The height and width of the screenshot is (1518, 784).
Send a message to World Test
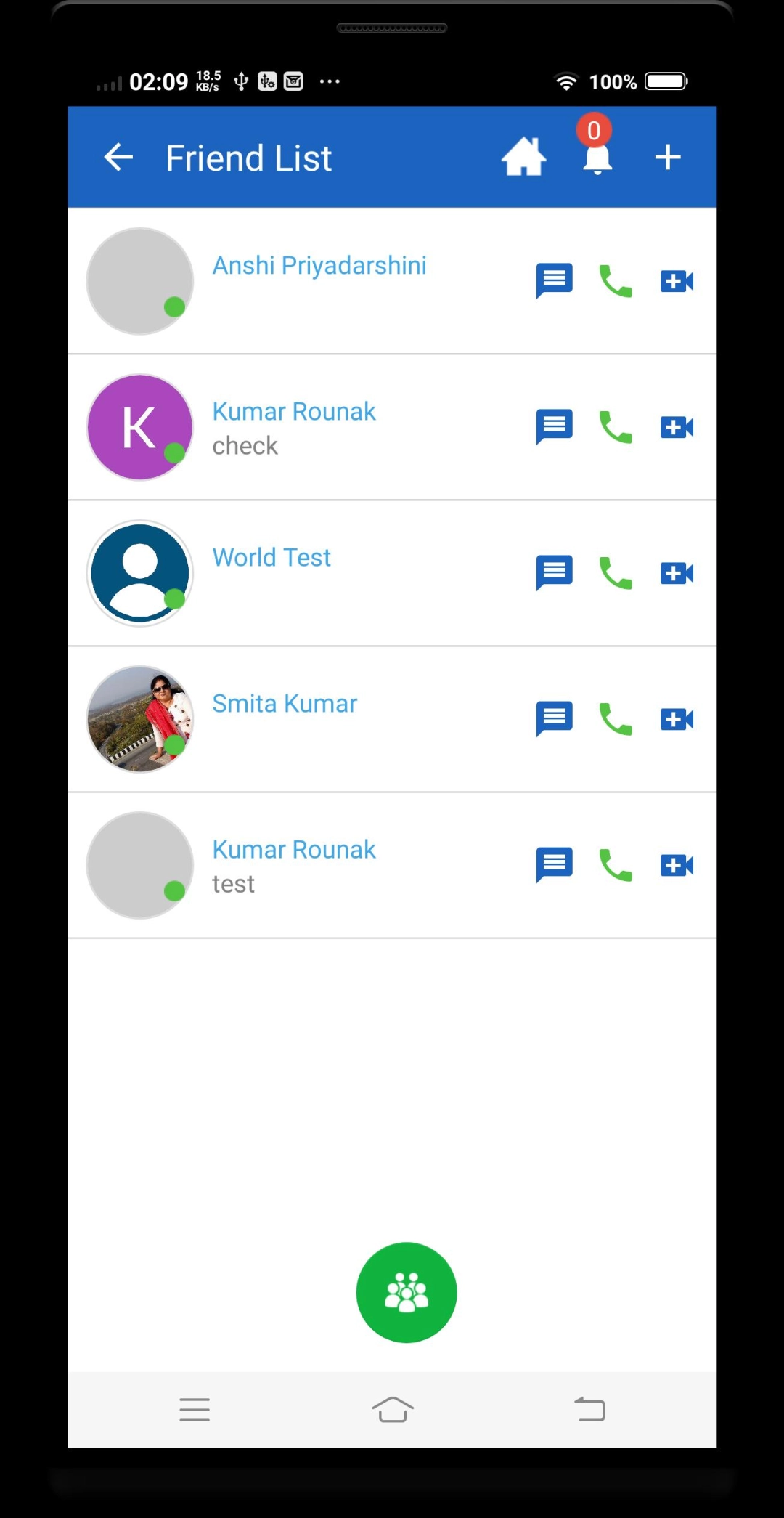554,573
